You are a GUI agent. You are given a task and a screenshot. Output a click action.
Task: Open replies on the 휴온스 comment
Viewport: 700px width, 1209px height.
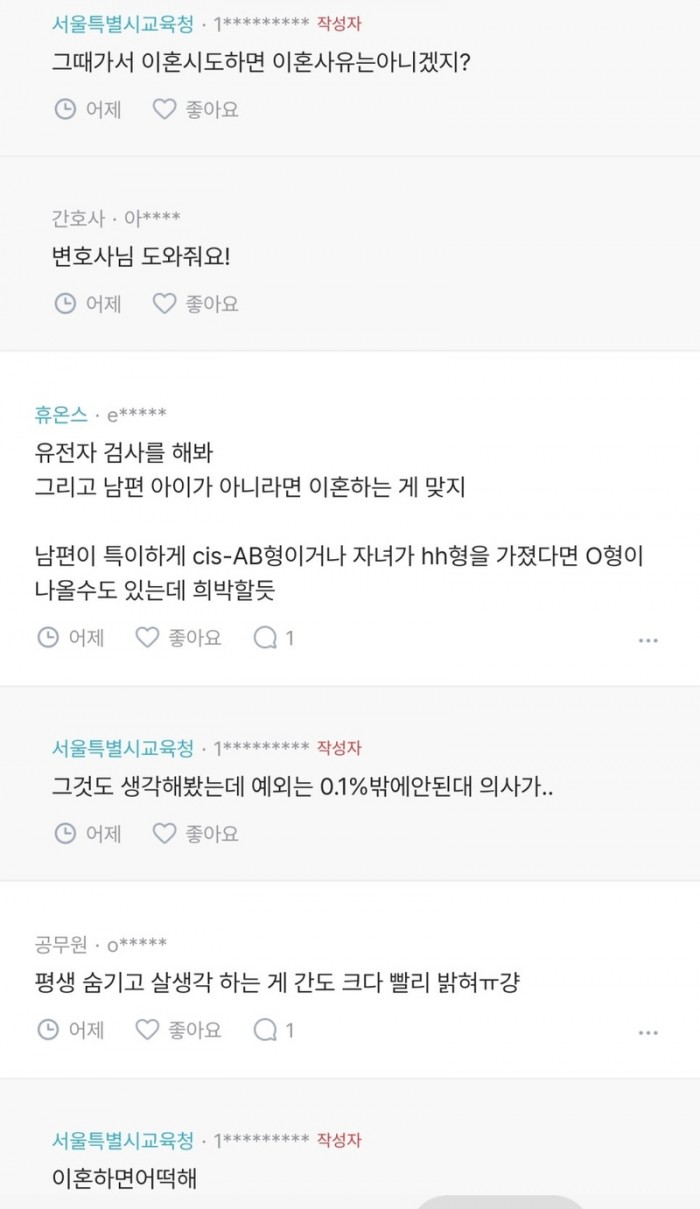(274, 637)
